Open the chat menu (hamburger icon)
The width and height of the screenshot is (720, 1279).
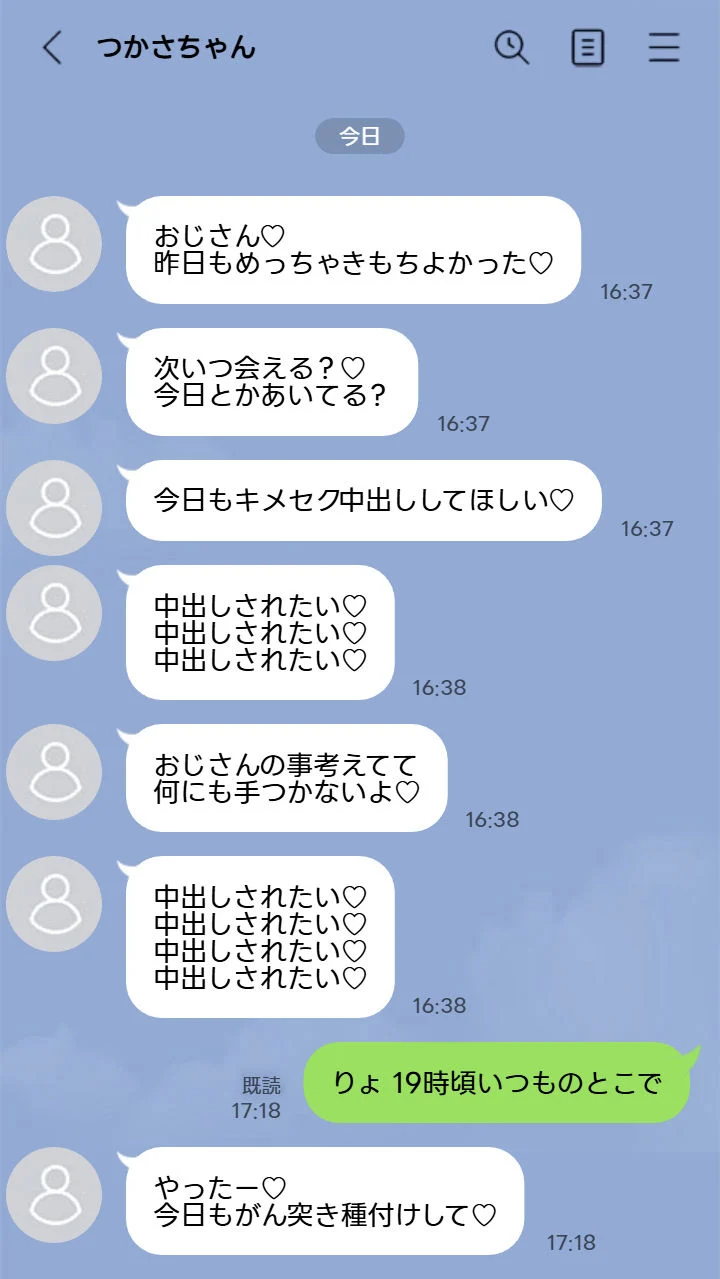(664, 47)
